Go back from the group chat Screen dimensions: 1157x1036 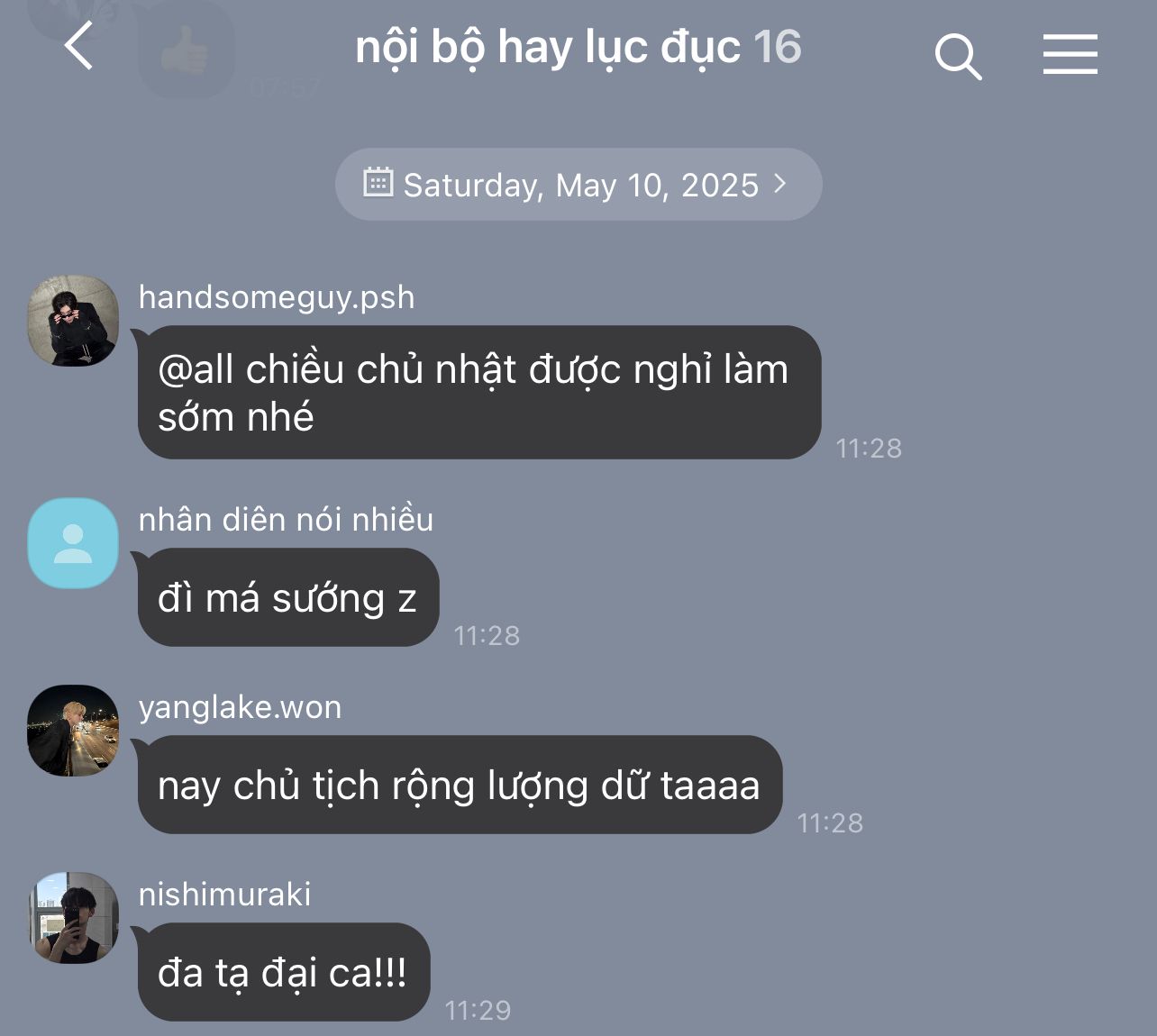point(79,47)
